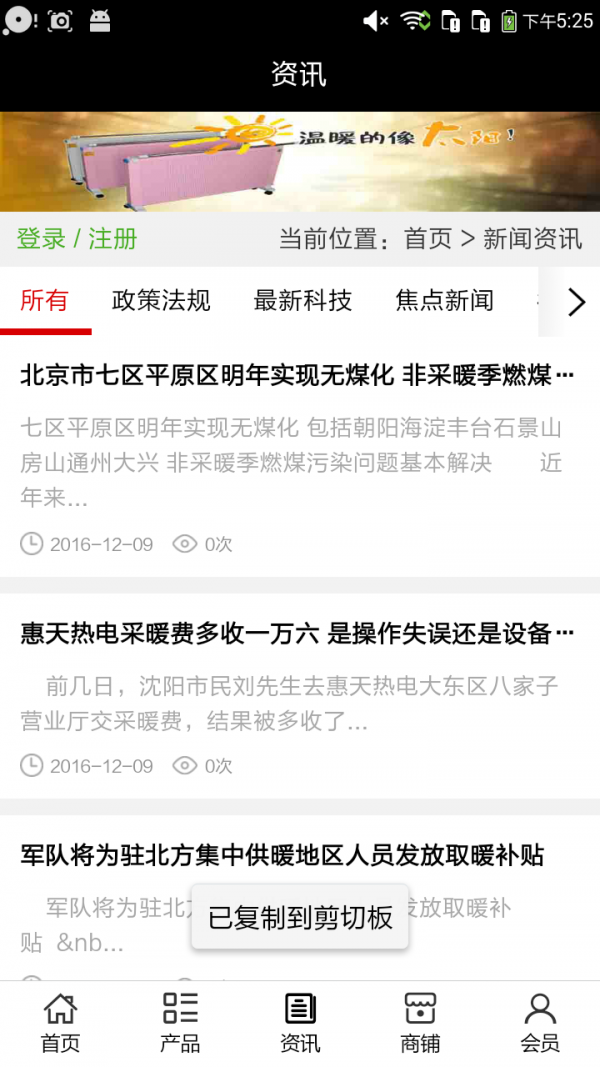Select the 所有 tab
The image size is (600, 1067).
(45, 300)
